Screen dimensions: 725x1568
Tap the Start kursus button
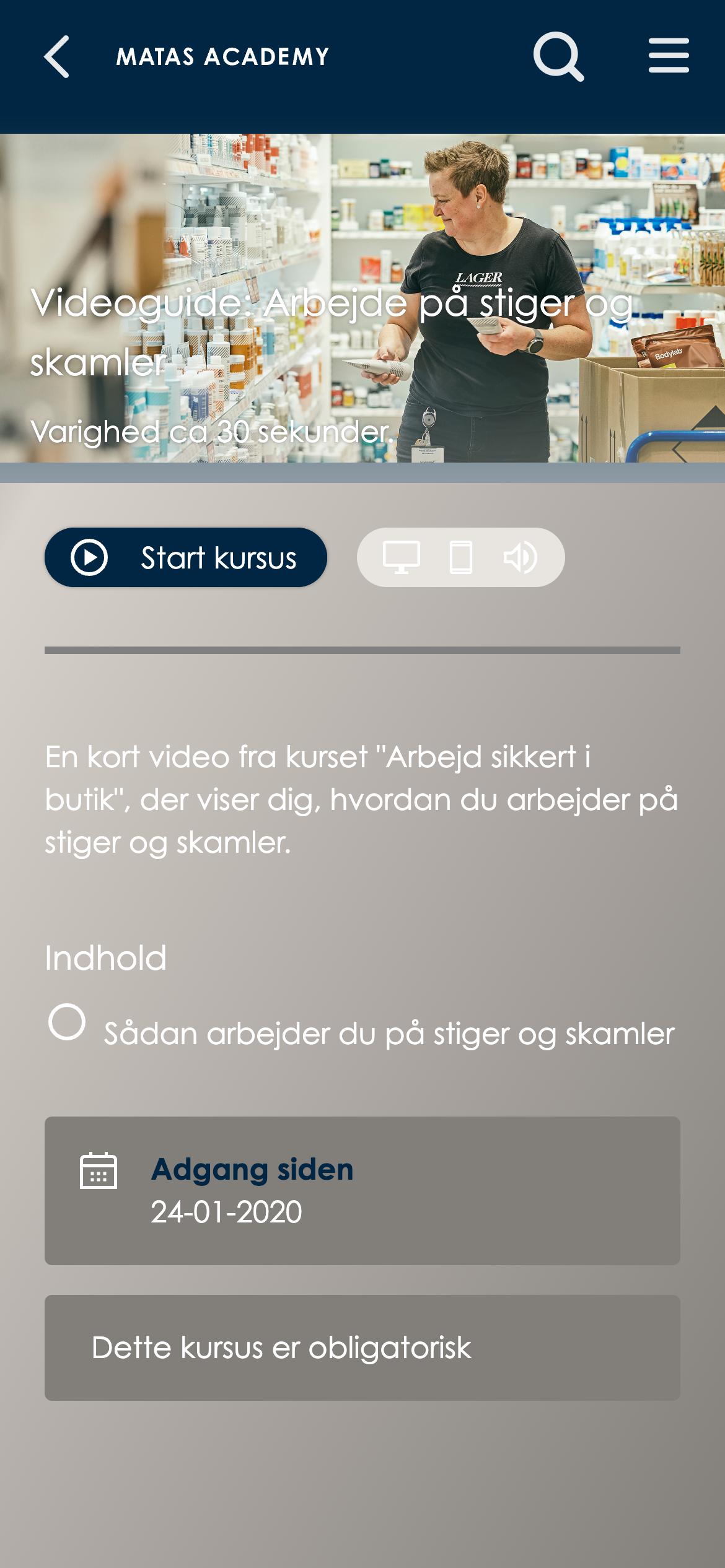point(186,557)
